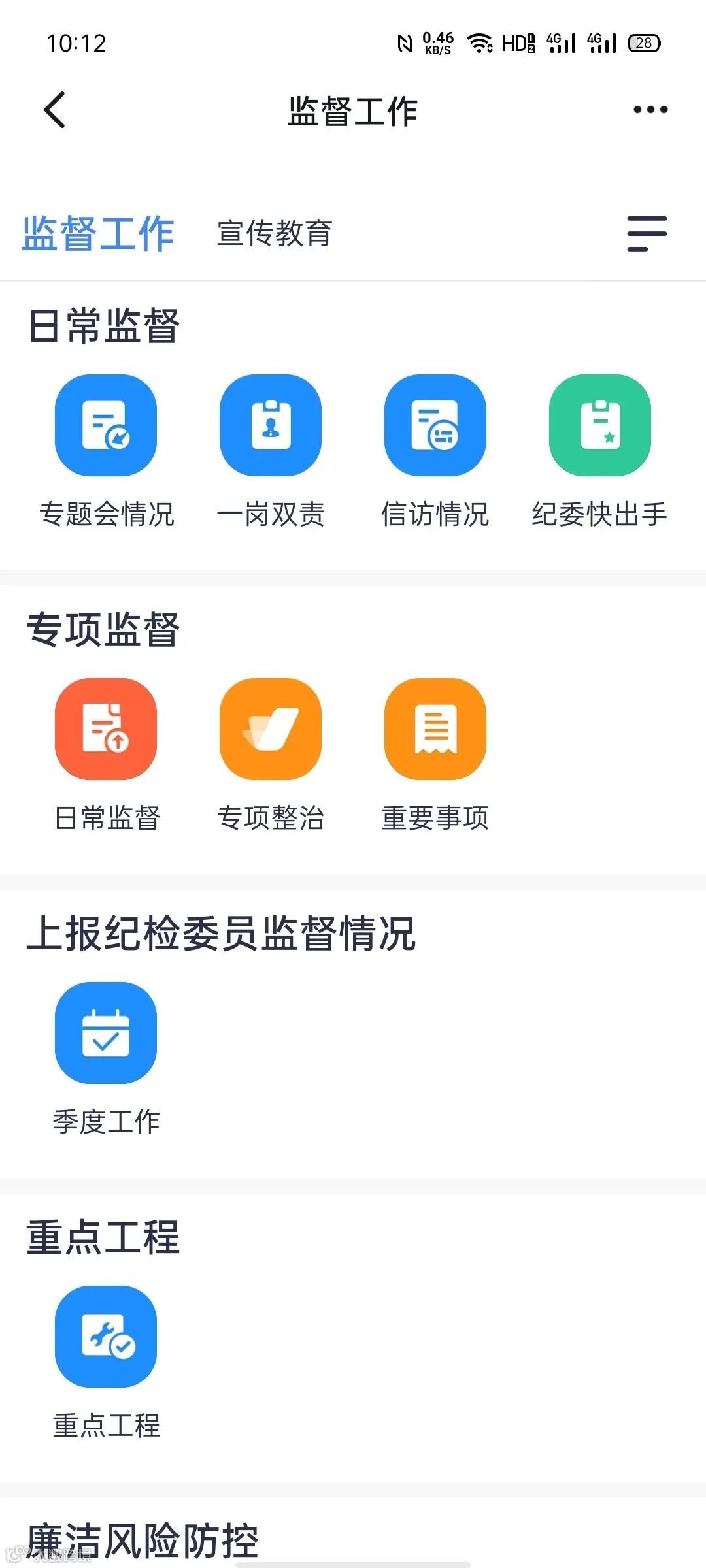Open 一岗双责
This screenshot has height=1568, width=706.
[x=271, y=425]
